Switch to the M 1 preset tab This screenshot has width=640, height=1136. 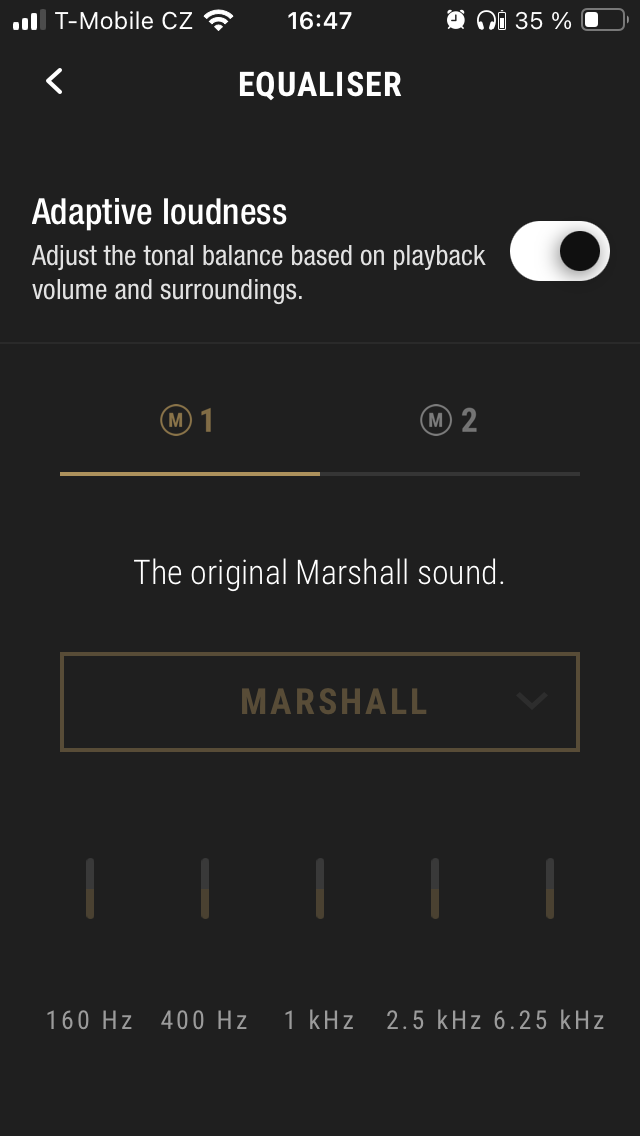coord(188,421)
